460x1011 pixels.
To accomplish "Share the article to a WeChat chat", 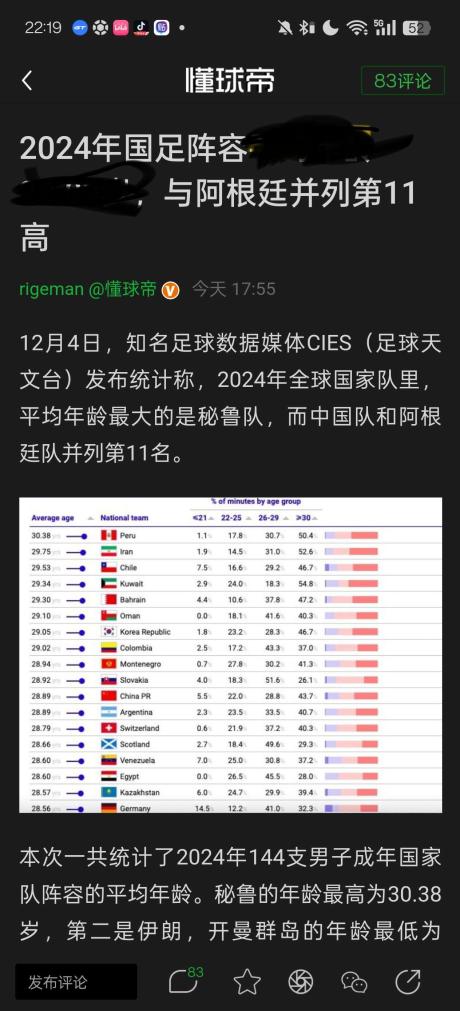I will (354, 982).
